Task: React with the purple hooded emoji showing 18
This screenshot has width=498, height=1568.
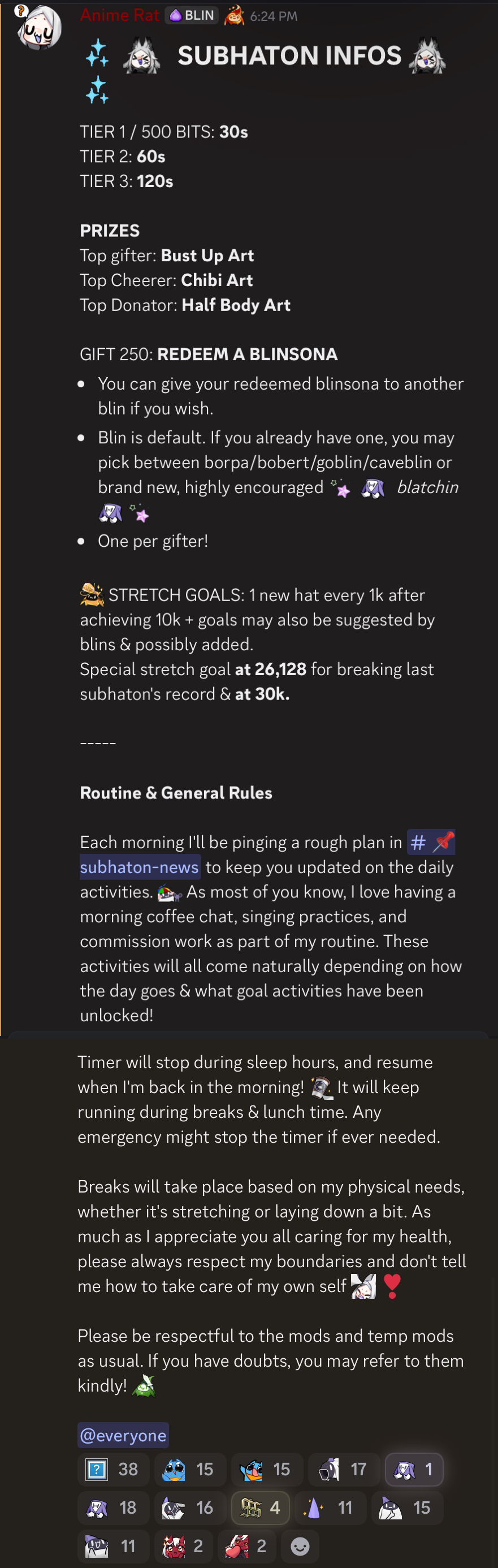Action: [x=114, y=1507]
